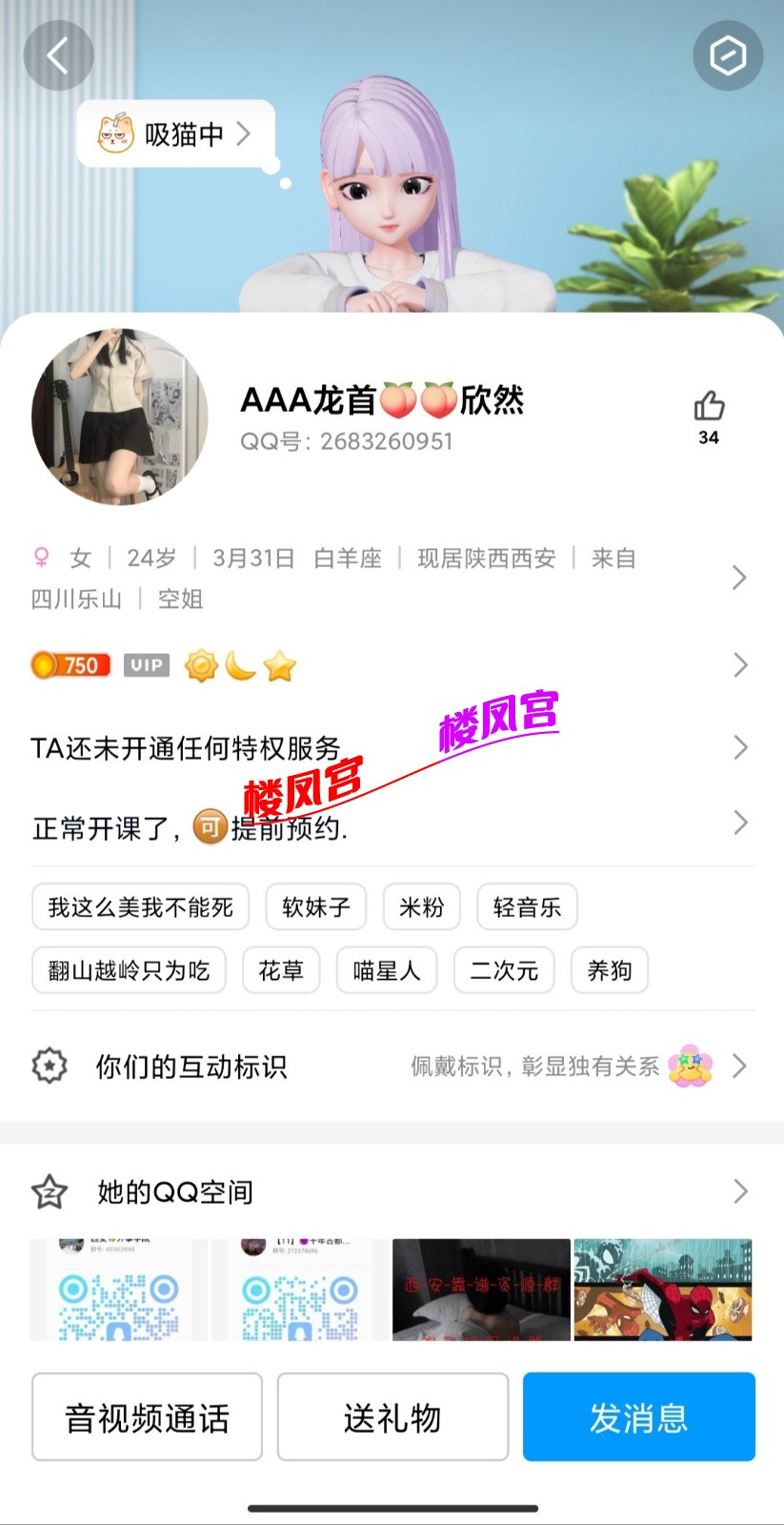Open the level and VIP badges row
784x1525 pixels.
[x=381, y=665]
